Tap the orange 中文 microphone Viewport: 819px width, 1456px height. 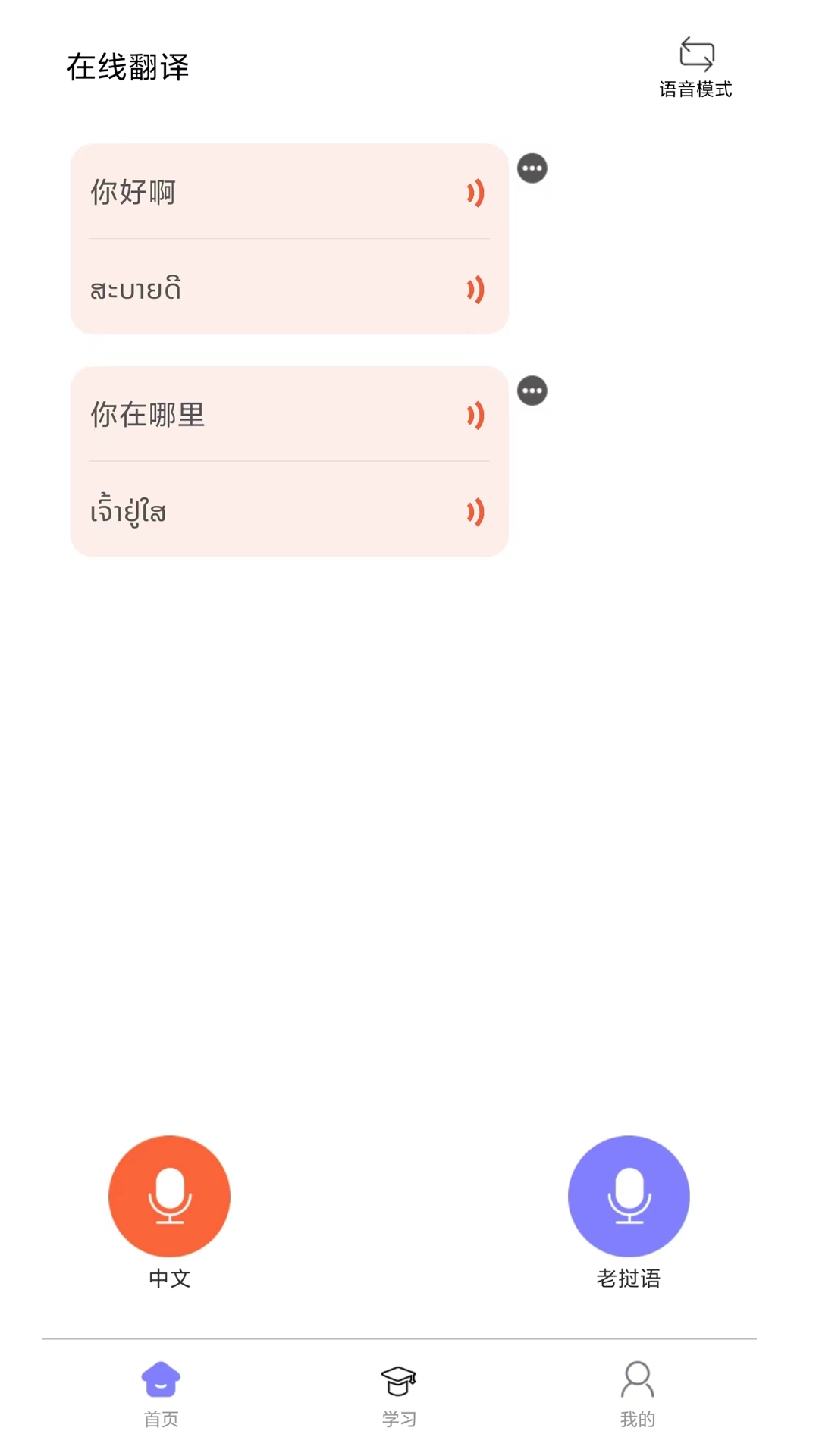[170, 1196]
